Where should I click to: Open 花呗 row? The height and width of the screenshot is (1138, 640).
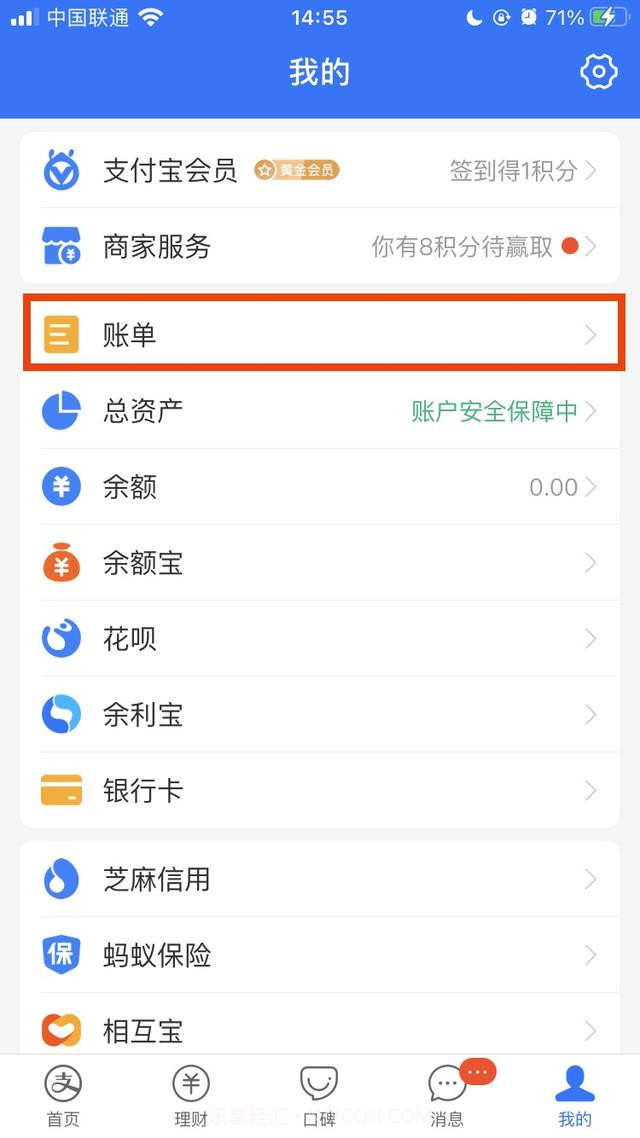320,639
